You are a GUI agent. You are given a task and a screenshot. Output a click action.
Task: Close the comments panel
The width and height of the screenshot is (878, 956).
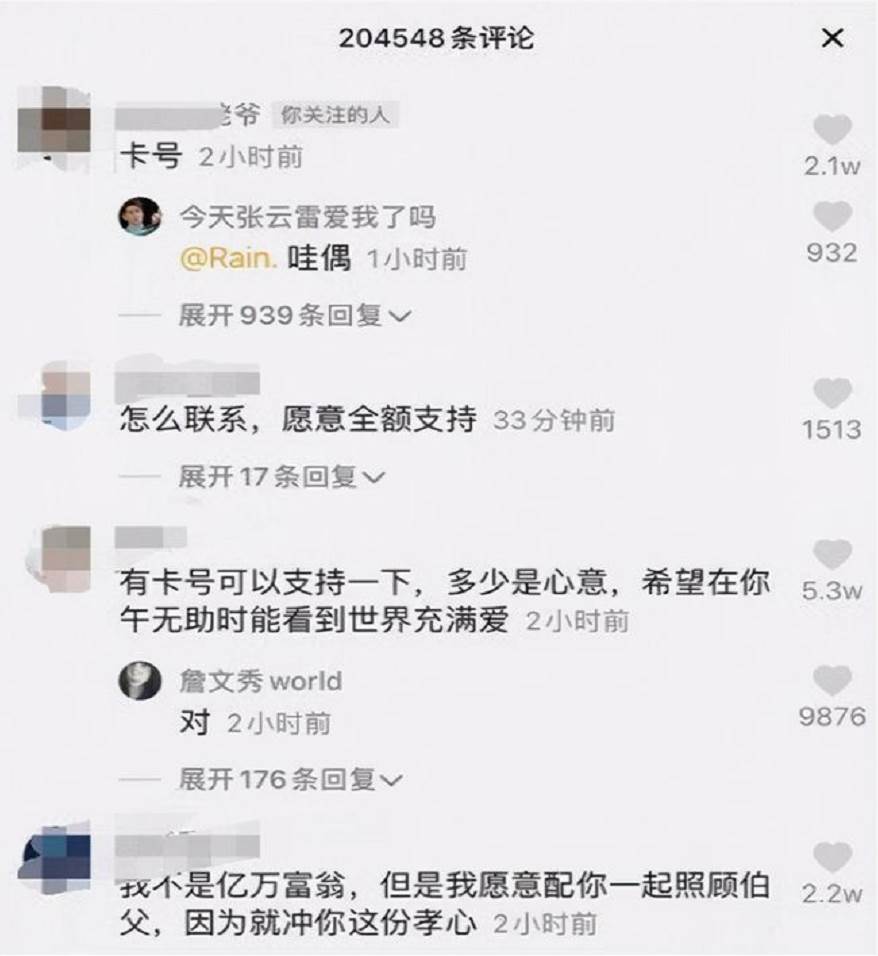coord(832,38)
